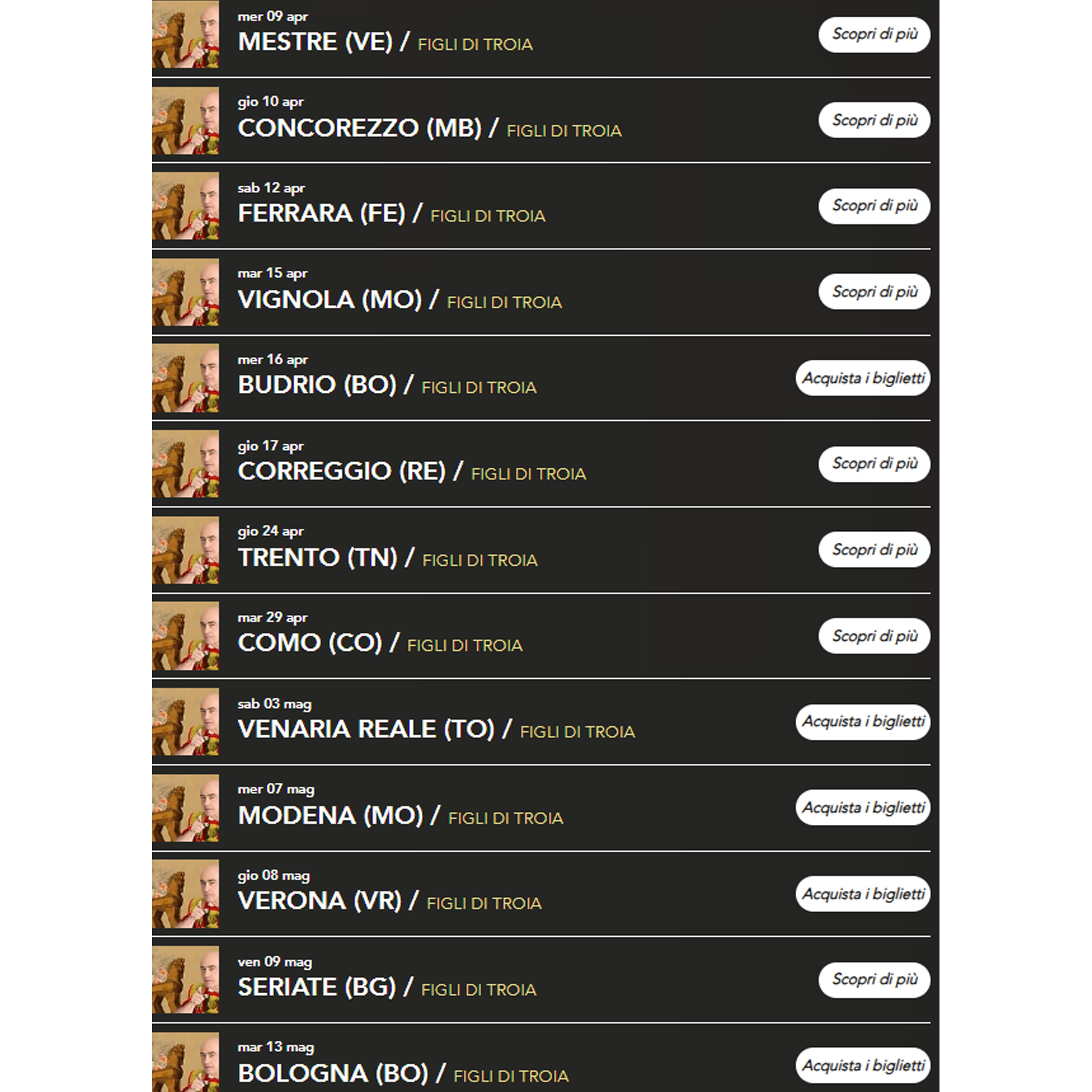This screenshot has width=1092, height=1092.
Task: Tap Scopri di più for Mestre (VE)
Action: point(874,35)
